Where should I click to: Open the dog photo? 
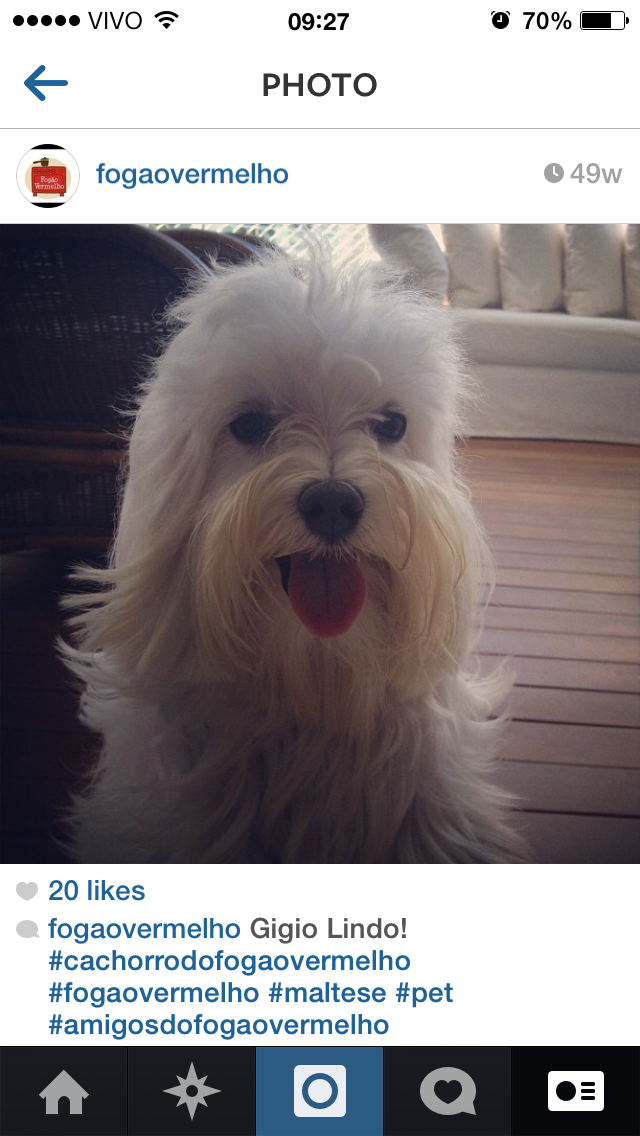(x=320, y=543)
